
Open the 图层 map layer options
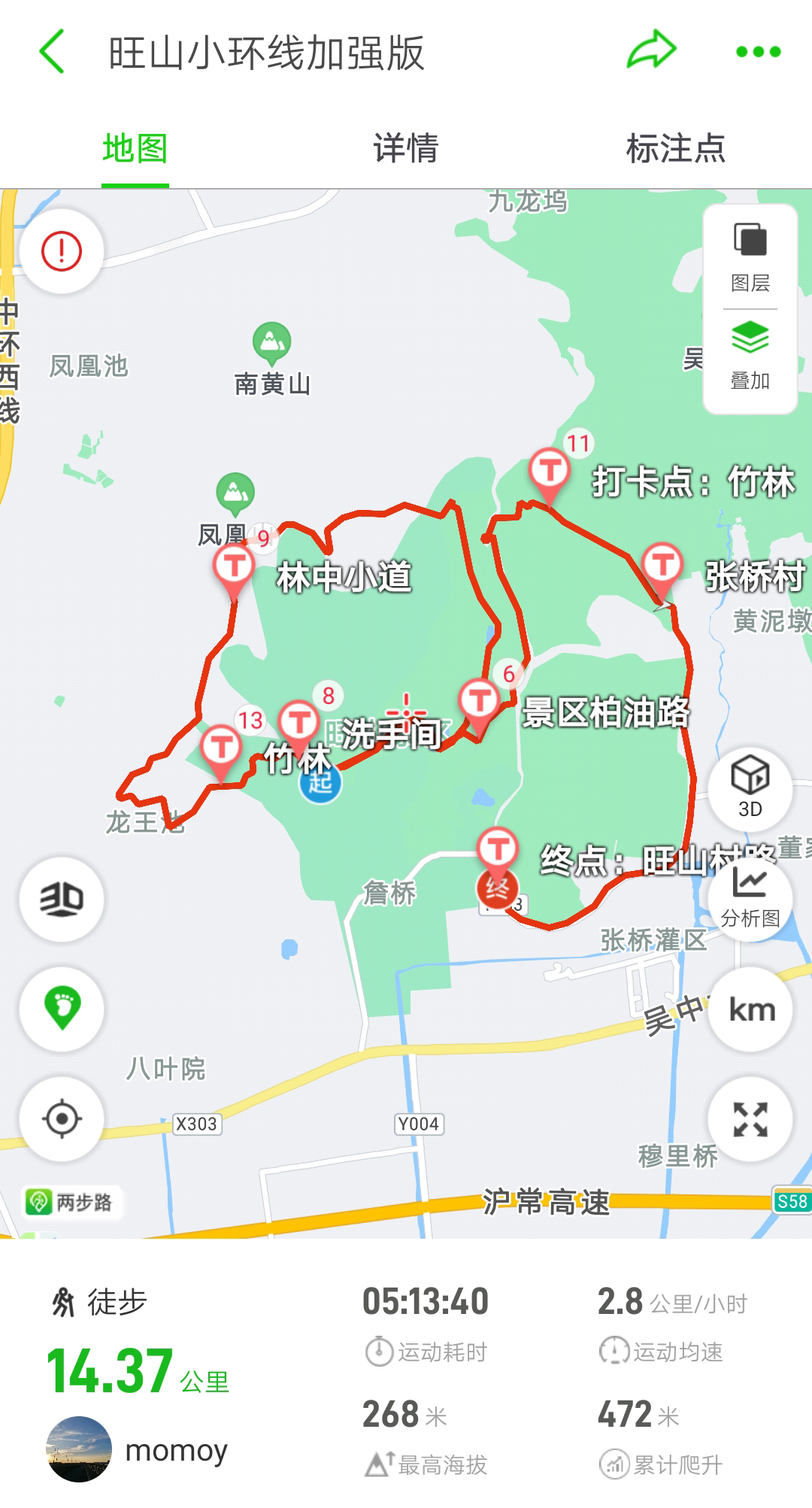pos(750,257)
